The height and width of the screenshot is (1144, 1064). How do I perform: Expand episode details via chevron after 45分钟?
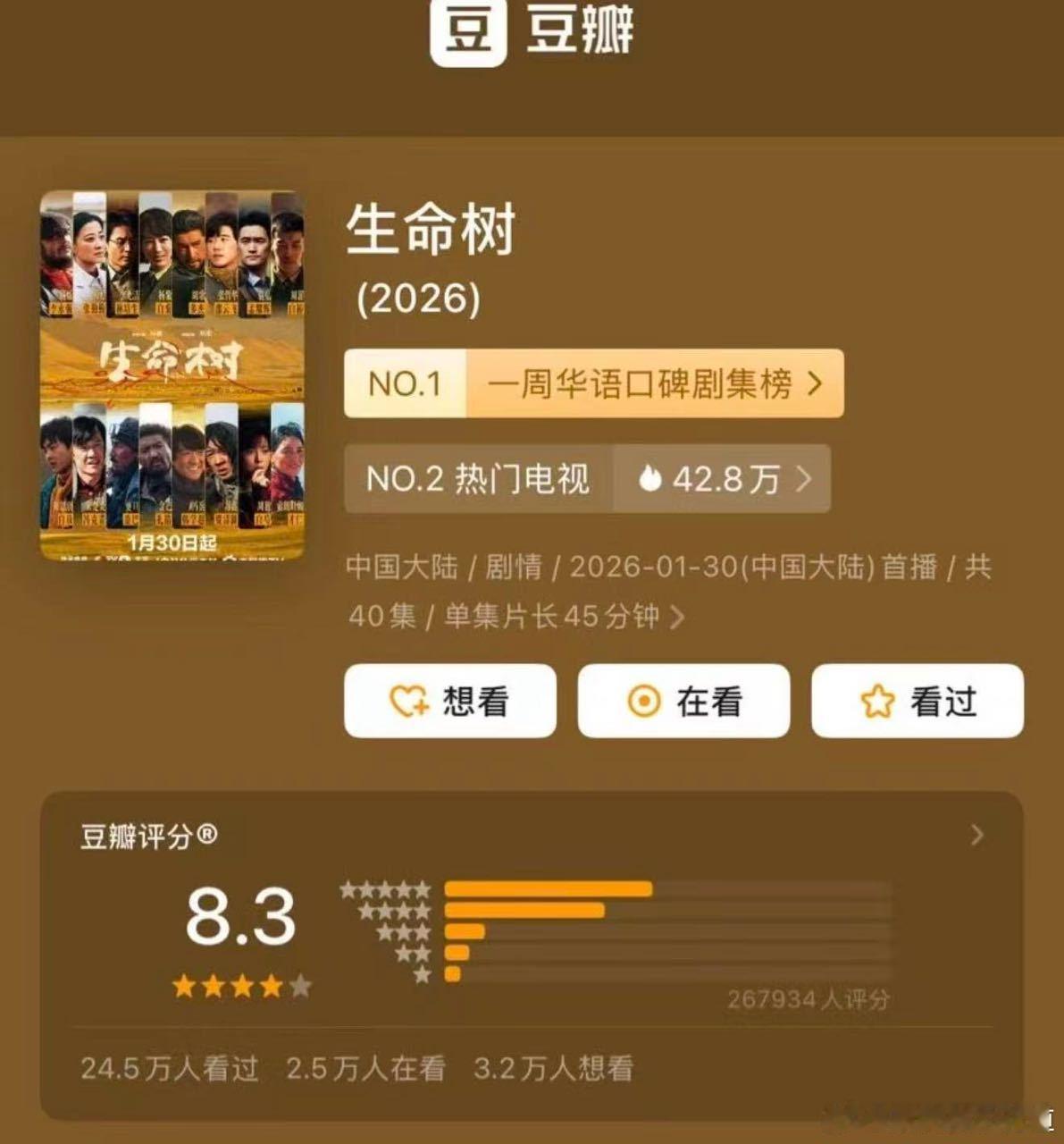pos(677,617)
